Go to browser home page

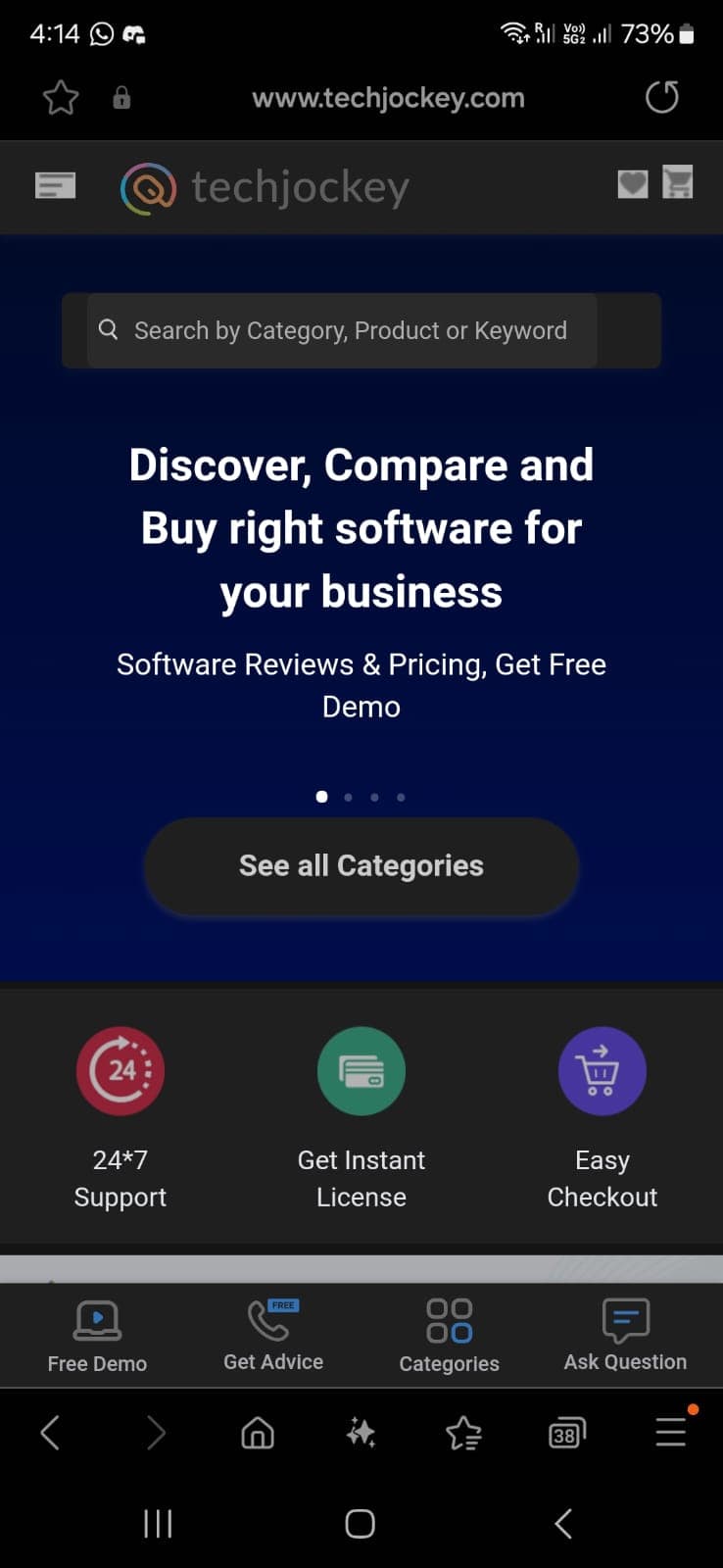(258, 1434)
